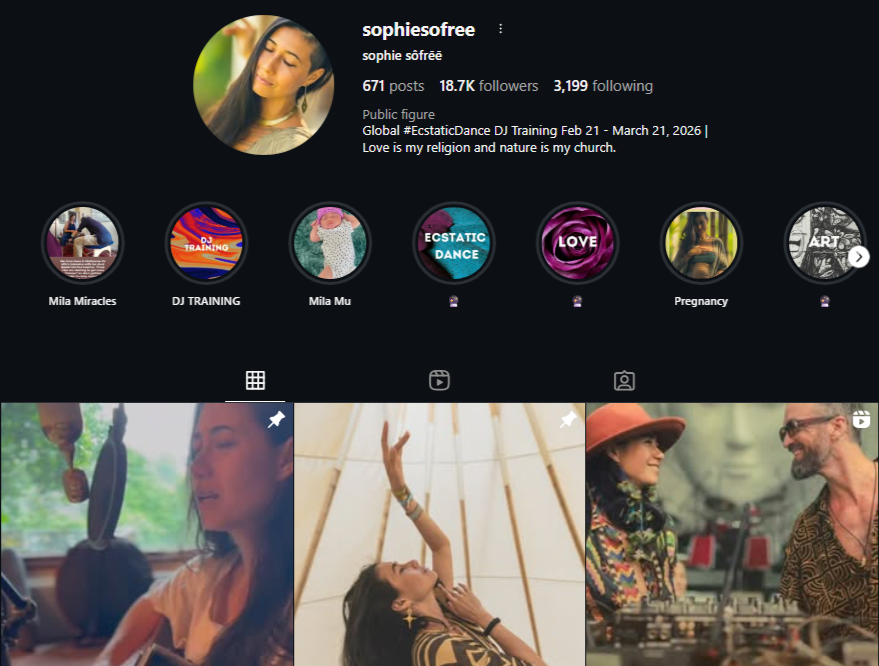Open the Mila Miracles highlight
Image resolution: width=879 pixels, height=666 pixels.
pos(82,244)
